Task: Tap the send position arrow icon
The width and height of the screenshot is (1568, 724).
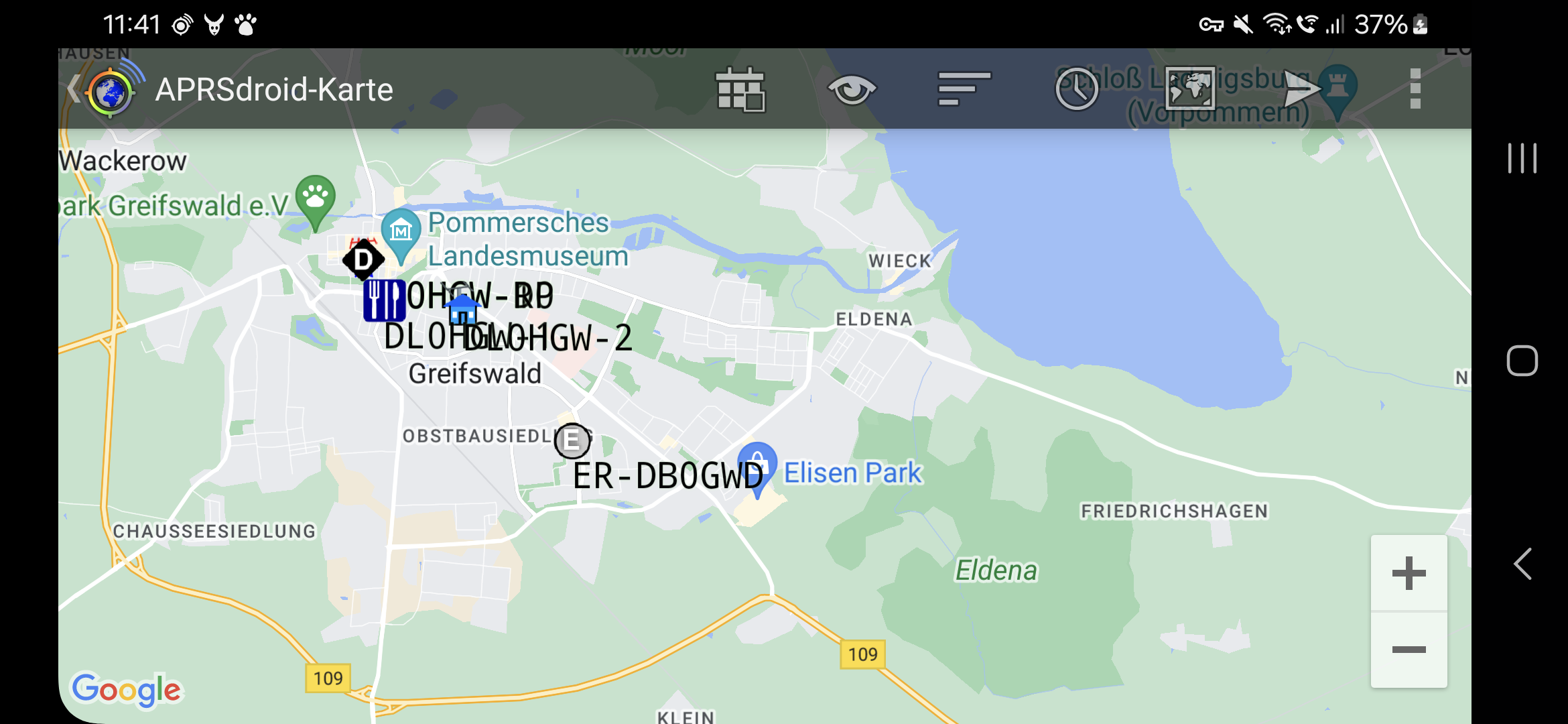Action: [x=1301, y=89]
